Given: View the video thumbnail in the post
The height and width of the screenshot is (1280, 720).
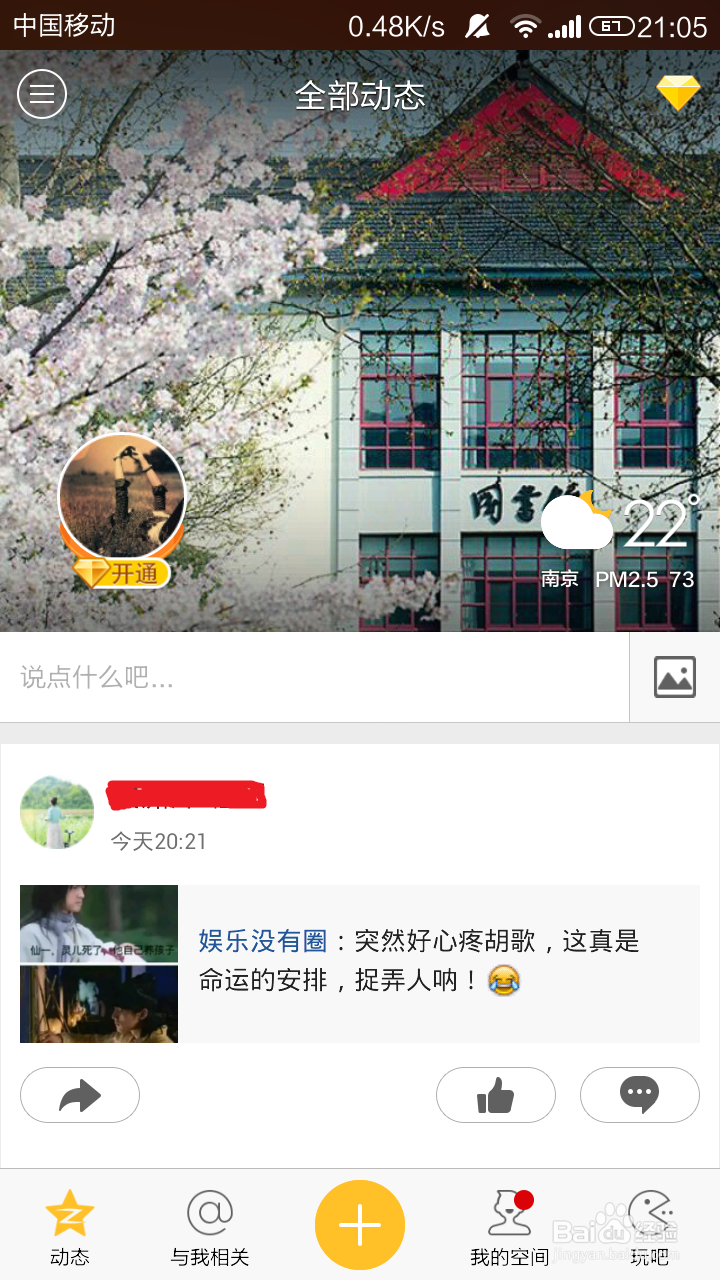Looking at the screenshot, I should coord(98,963).
